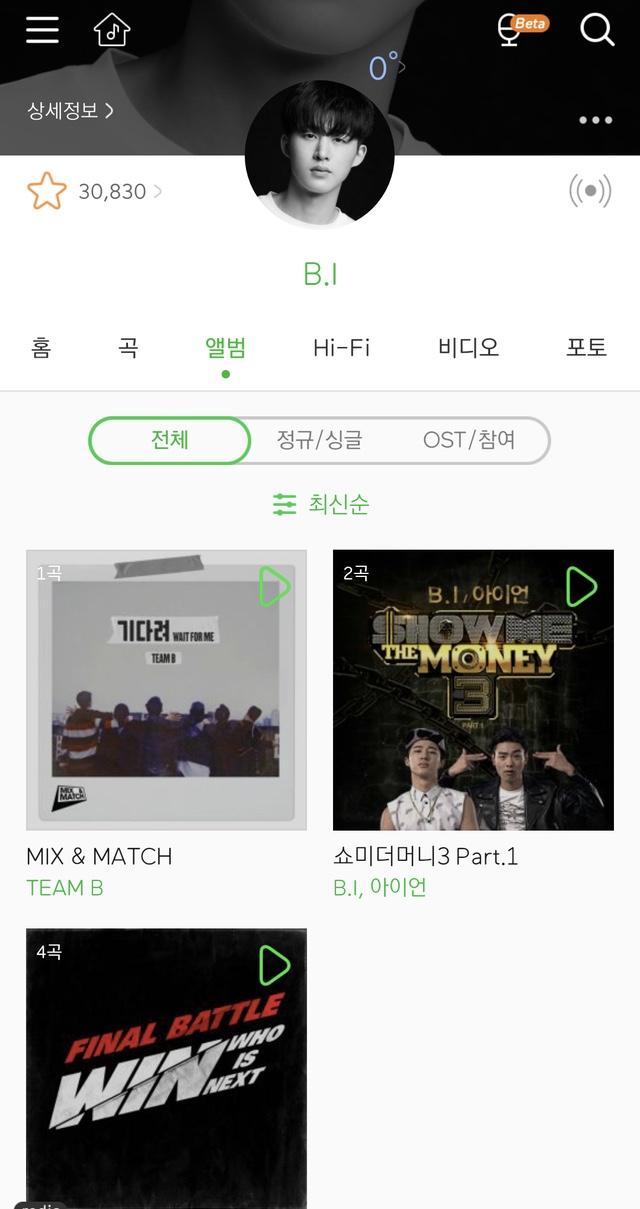Image resolution: width=640 pixels, height=1209 pixels.
Task: Go to the music home icon
Action: pyautogui.click(x=112, y=30)
